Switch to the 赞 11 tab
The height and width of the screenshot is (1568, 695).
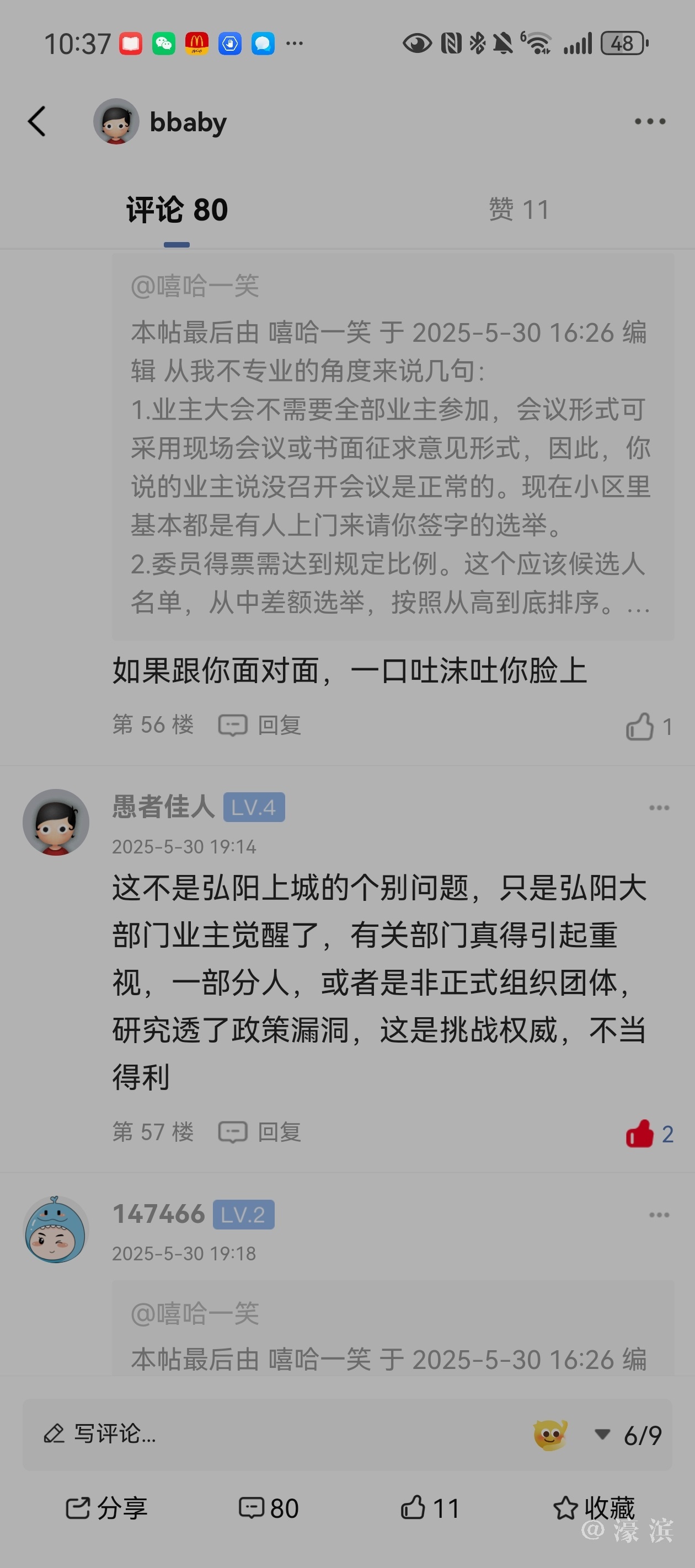(518, 210)
